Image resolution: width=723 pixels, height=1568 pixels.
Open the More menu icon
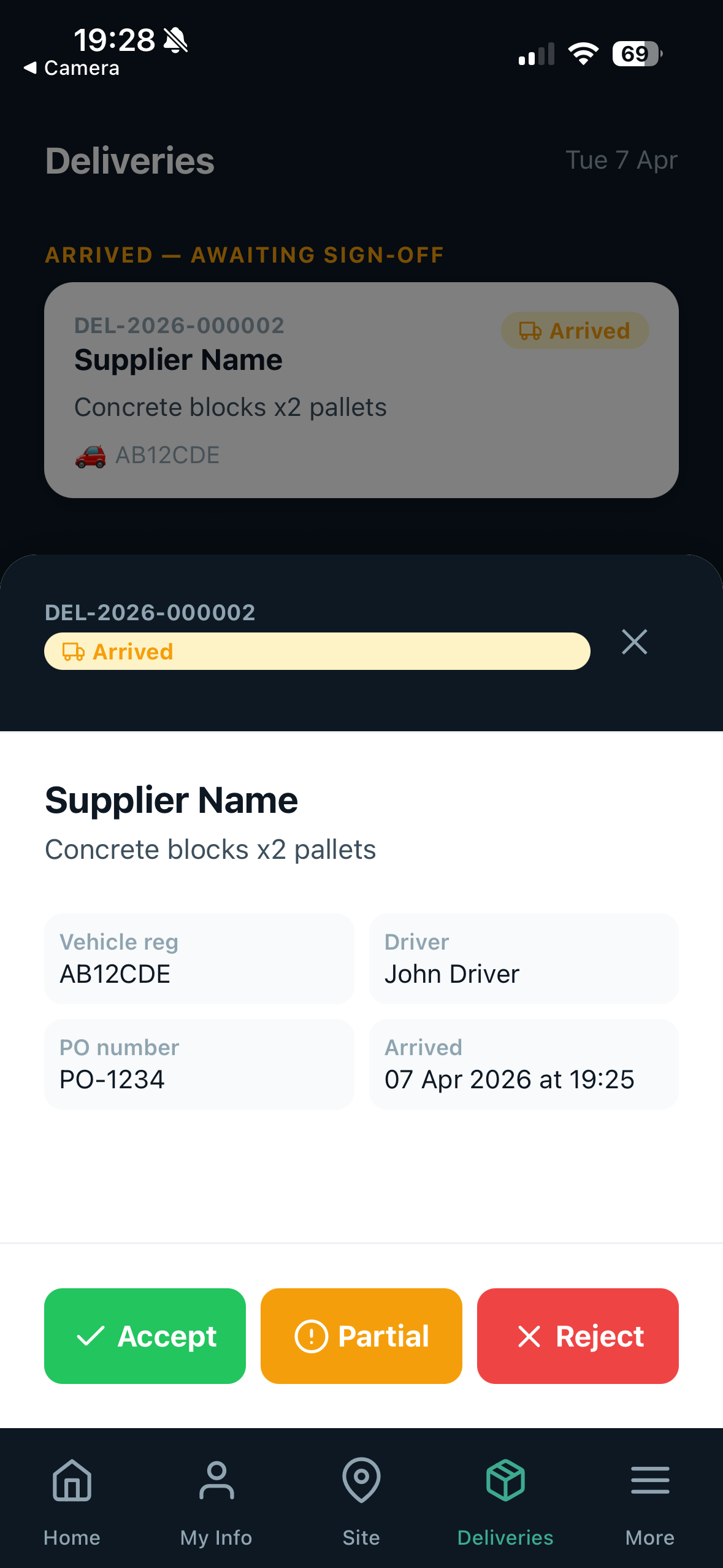click(649, 1480)
